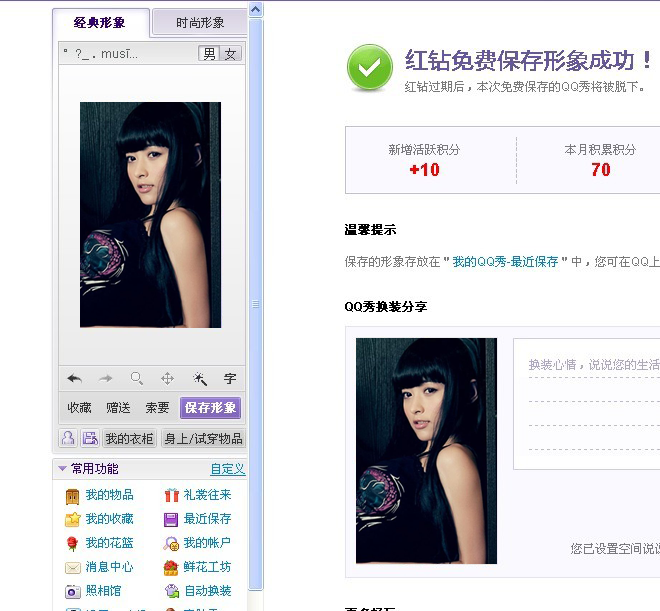The height and width of the screenshot is (611, 660).
Task: Tap the 换装心情 text input box
Action: tap(590, 400)
